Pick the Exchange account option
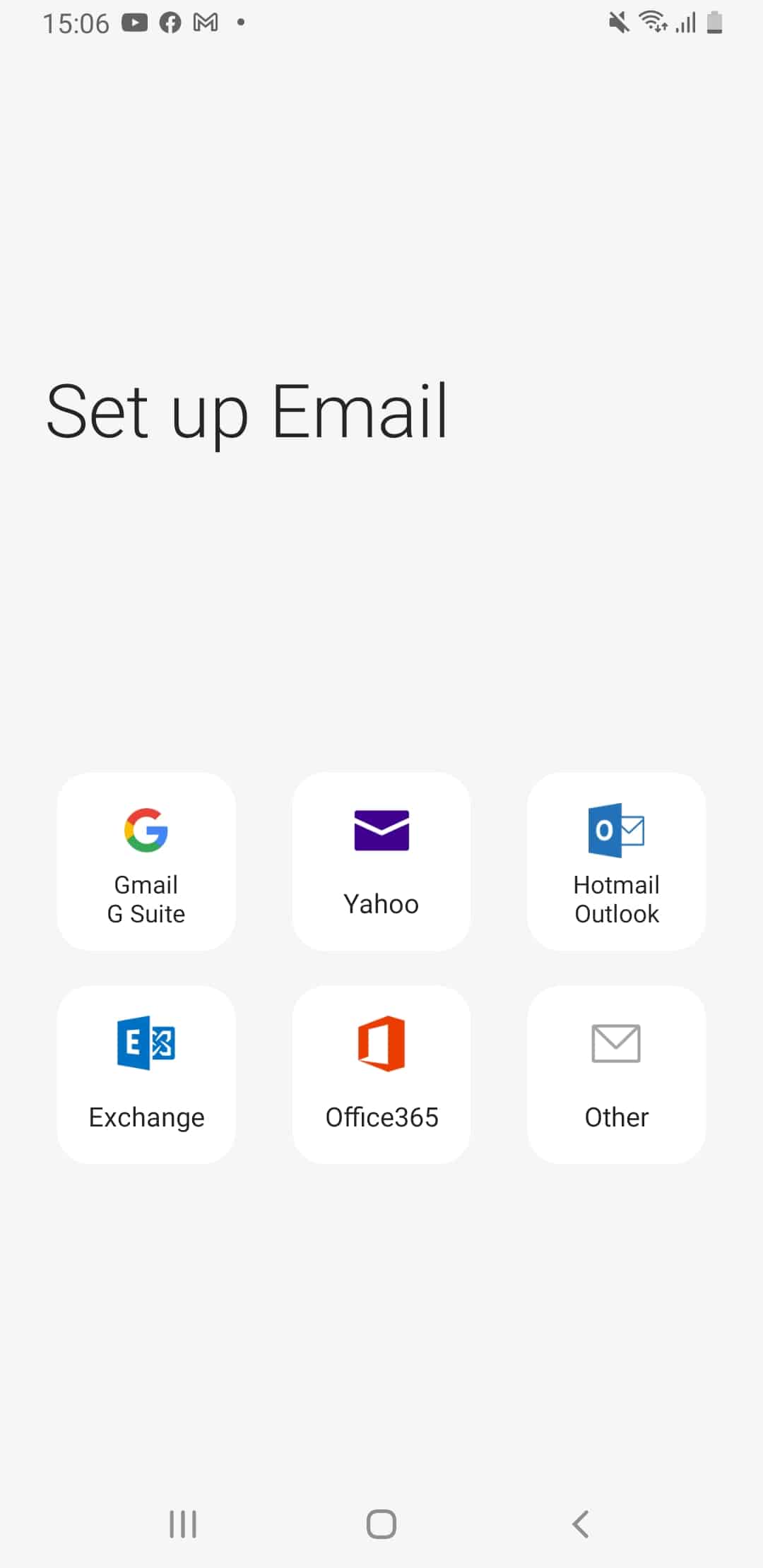Viewport: 763px width, 1568px height. 146,1074
